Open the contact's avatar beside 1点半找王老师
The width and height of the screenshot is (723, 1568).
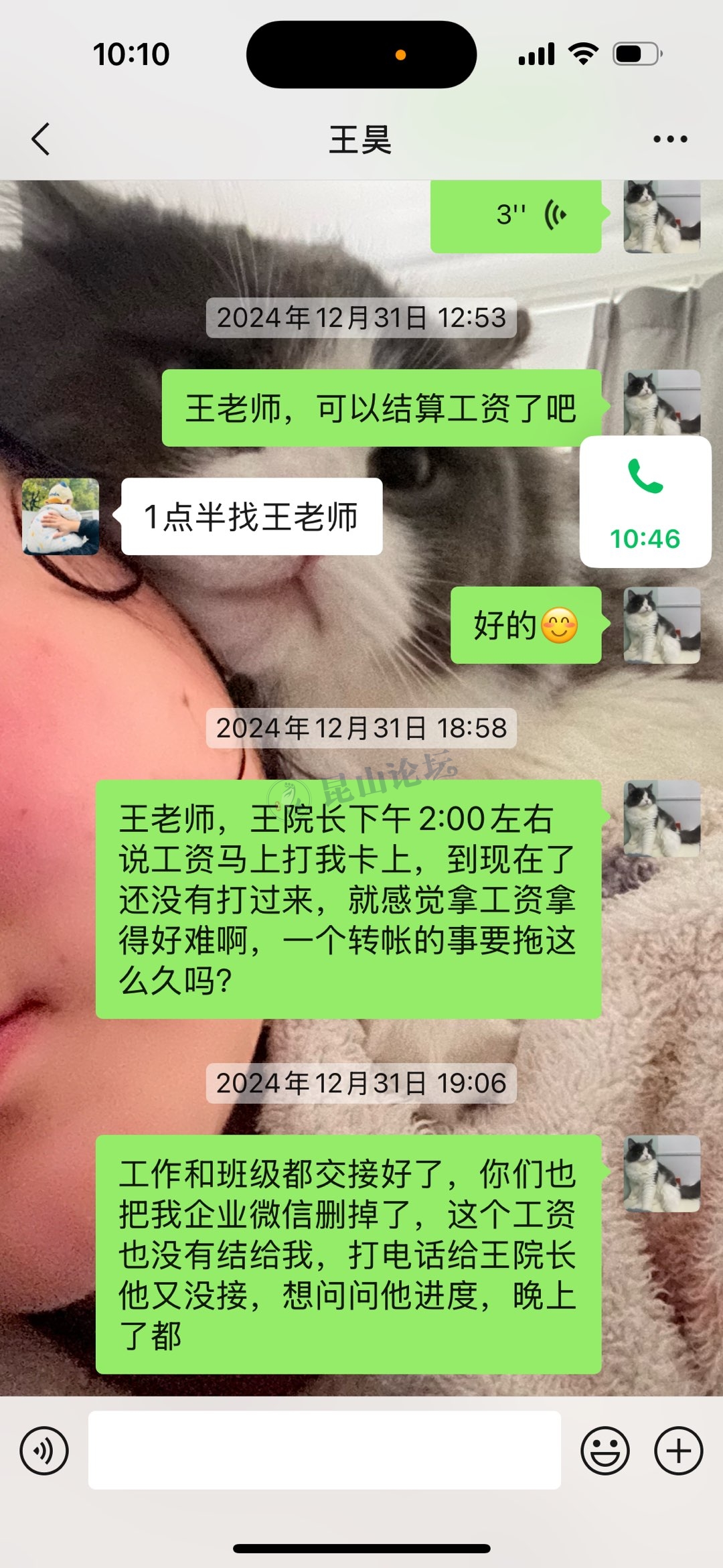[61, 516]
